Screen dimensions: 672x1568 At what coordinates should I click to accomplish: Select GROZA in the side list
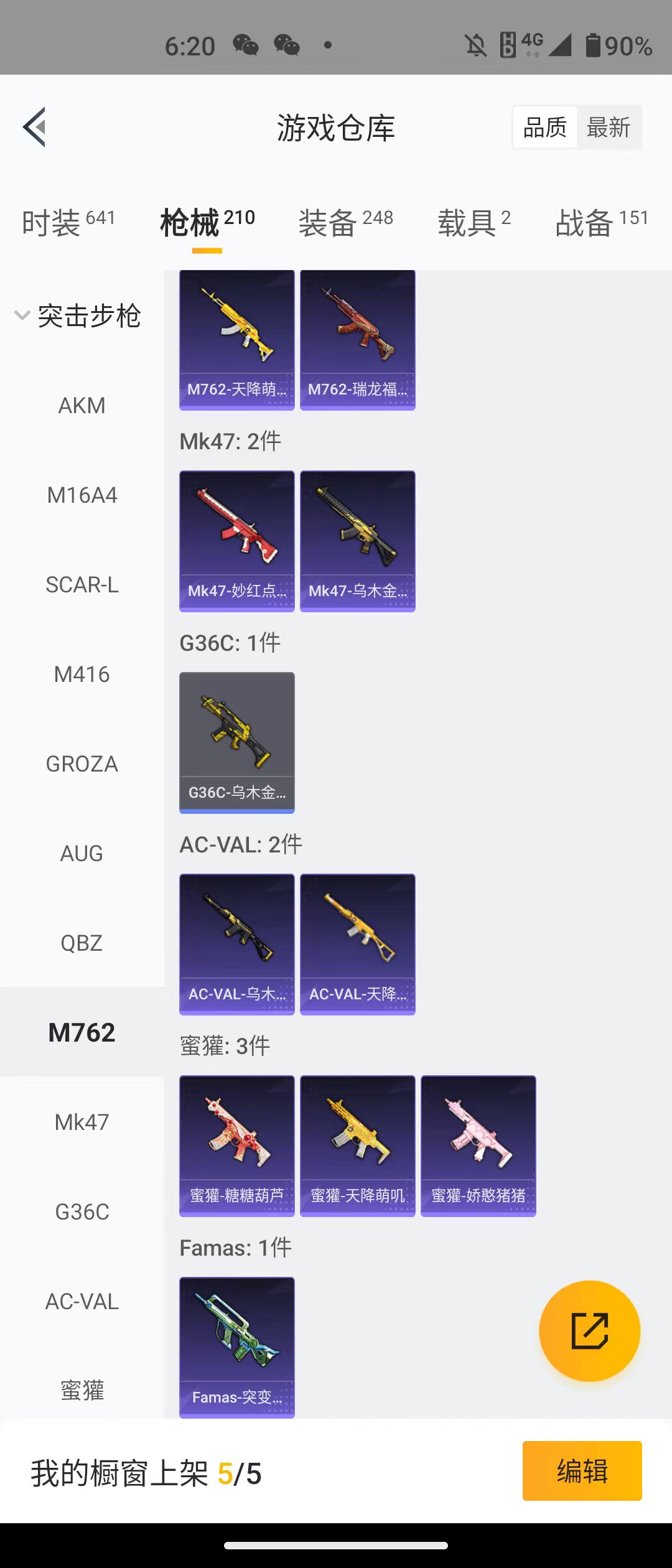click(x=82, y=764)
